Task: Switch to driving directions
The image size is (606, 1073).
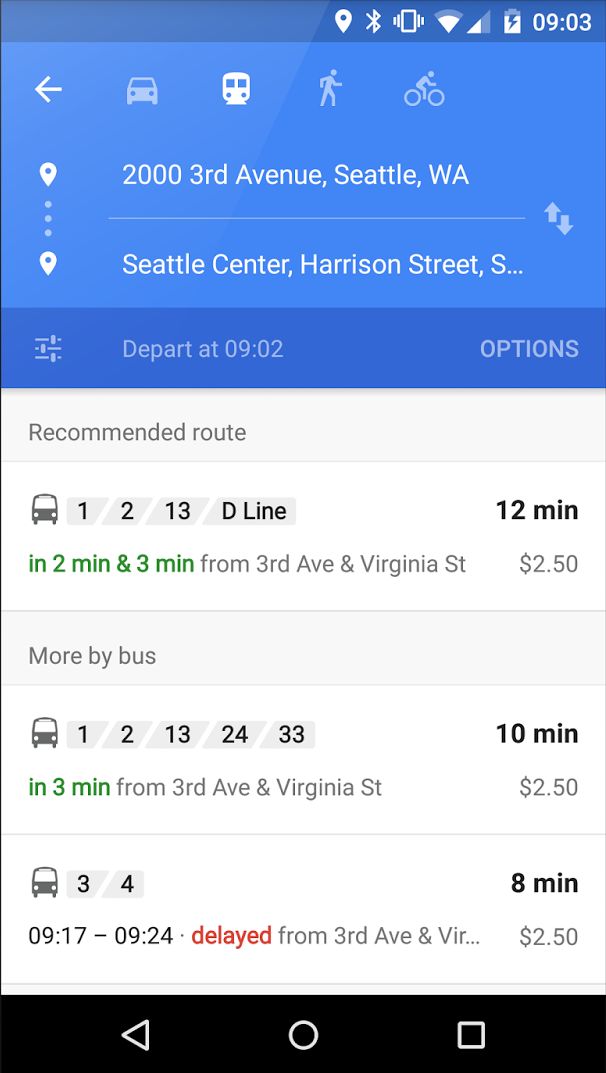Action: click(142, 90)
